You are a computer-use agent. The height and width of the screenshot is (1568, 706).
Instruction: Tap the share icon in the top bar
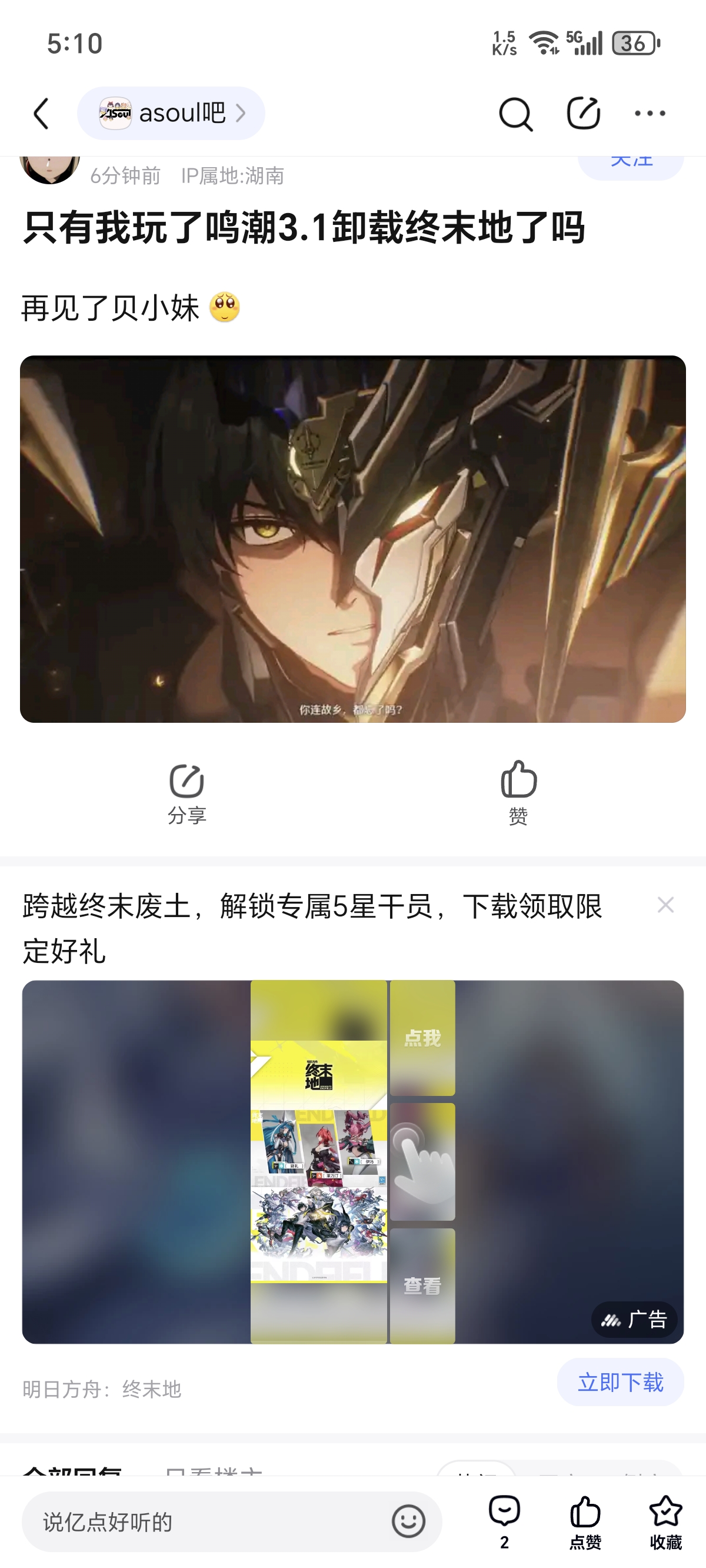tap(583, 114)
